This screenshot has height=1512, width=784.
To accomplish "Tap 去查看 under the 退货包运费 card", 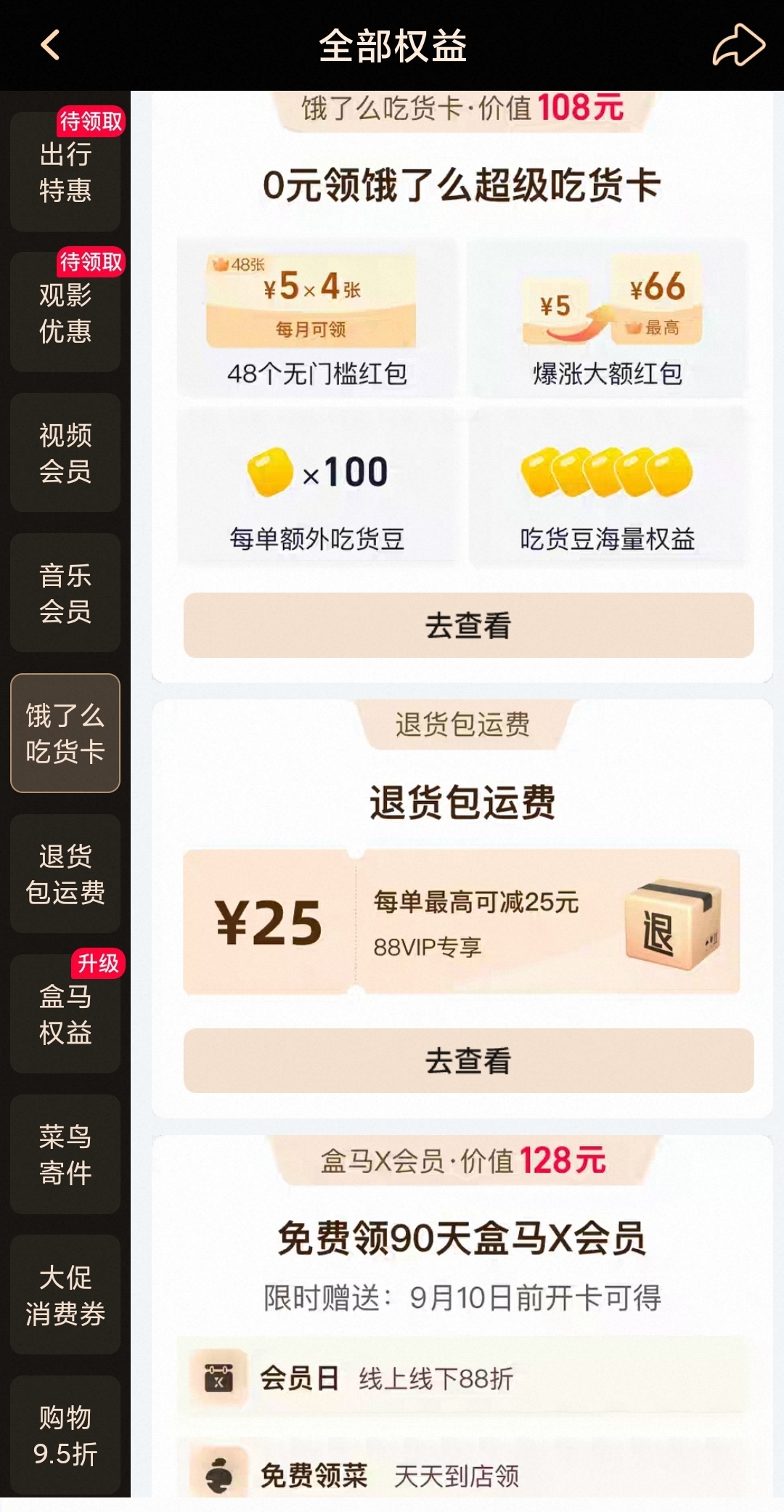I will pos(468,1060).
